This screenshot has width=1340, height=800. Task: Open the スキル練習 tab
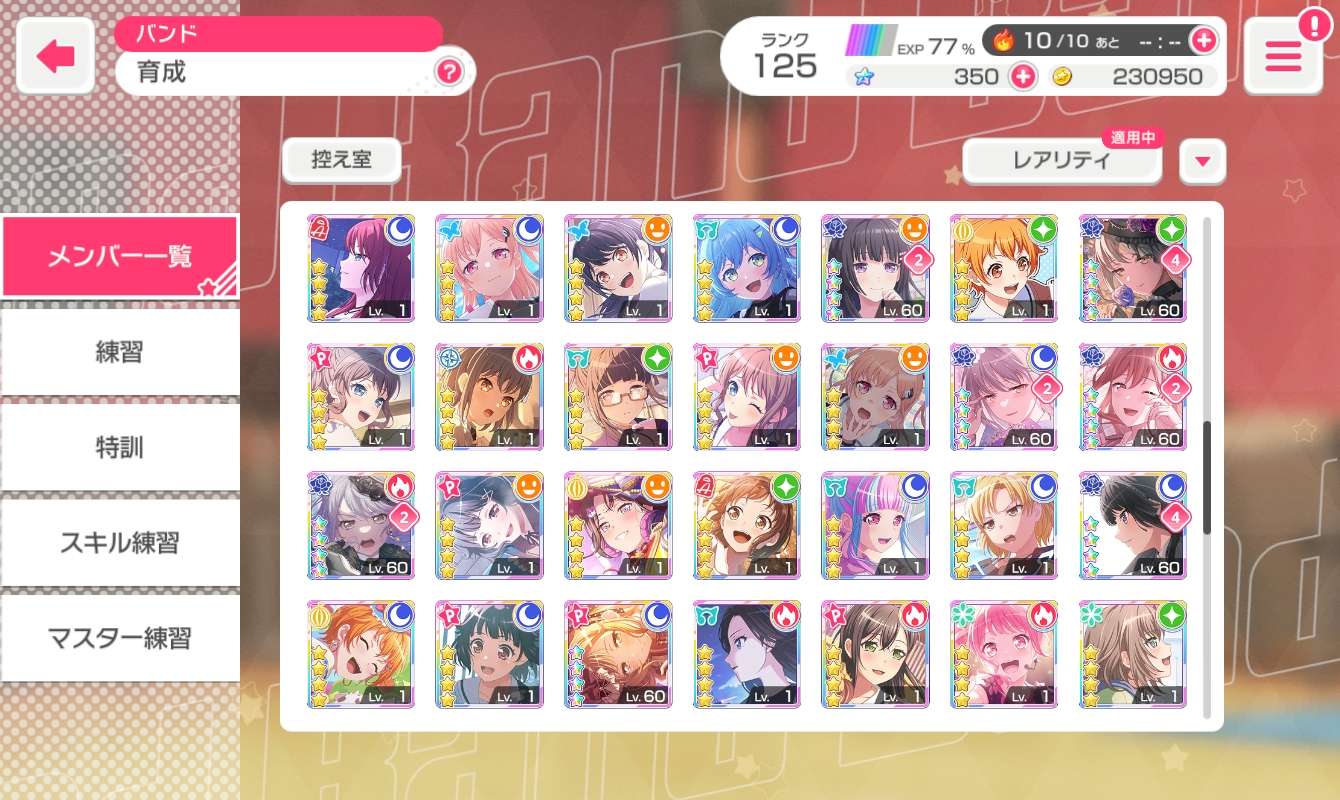(119, 543)
